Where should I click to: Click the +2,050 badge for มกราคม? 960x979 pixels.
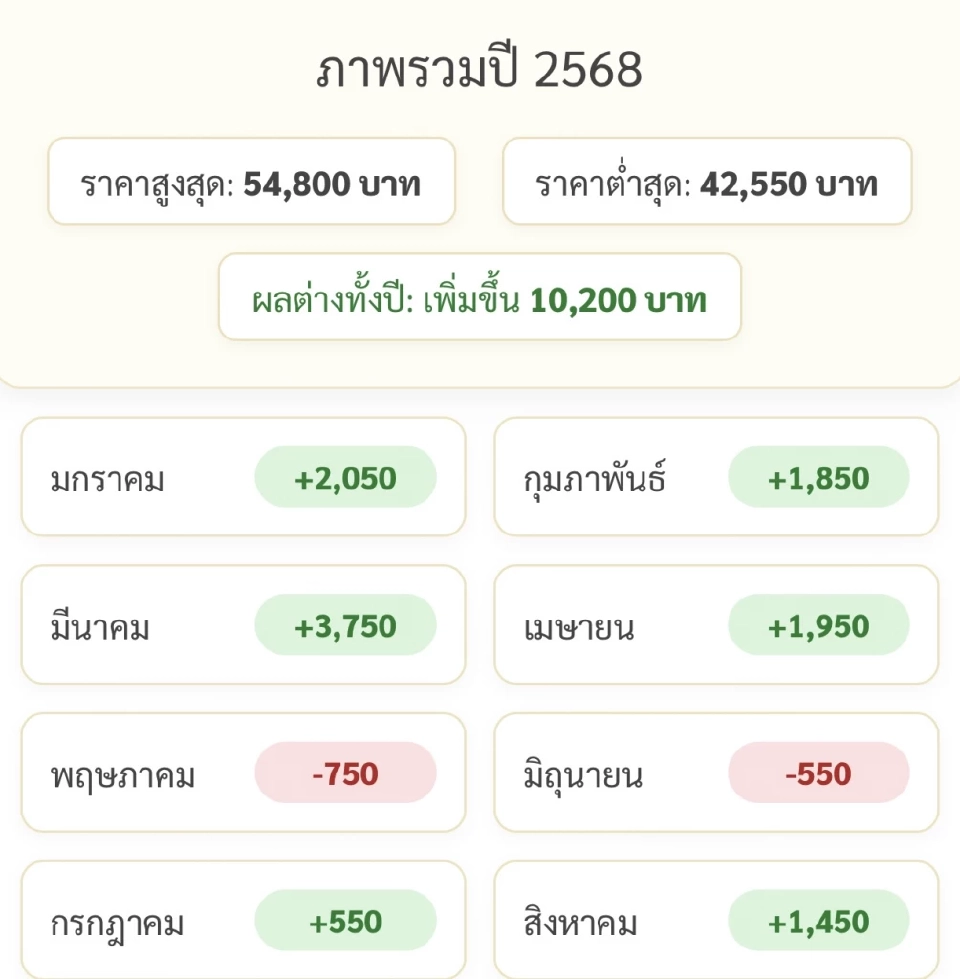(x=347, y=477)
